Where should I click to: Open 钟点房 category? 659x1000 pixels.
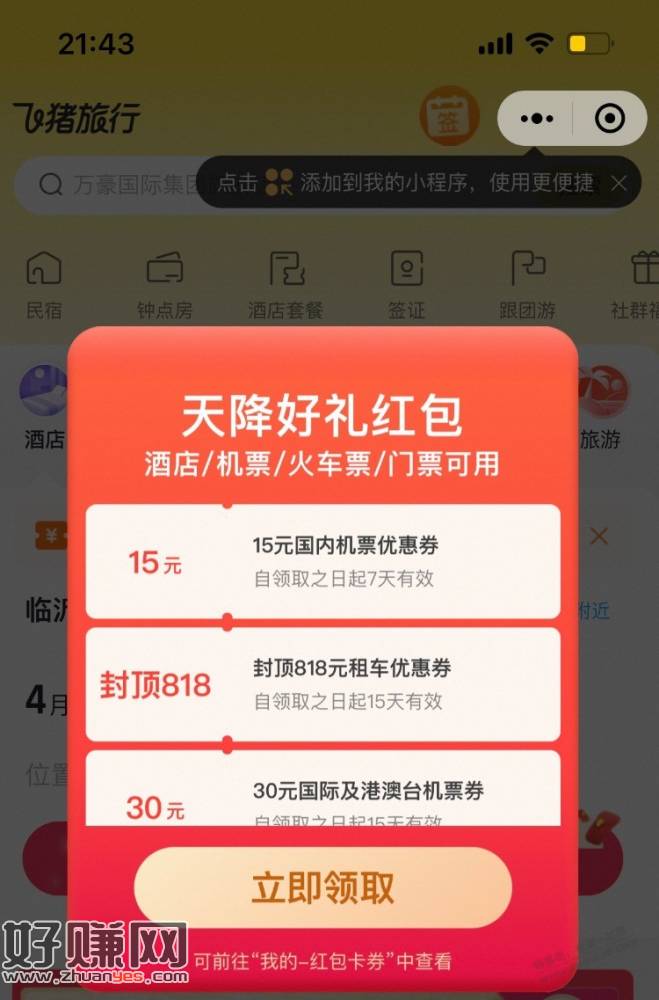point(165,285)
